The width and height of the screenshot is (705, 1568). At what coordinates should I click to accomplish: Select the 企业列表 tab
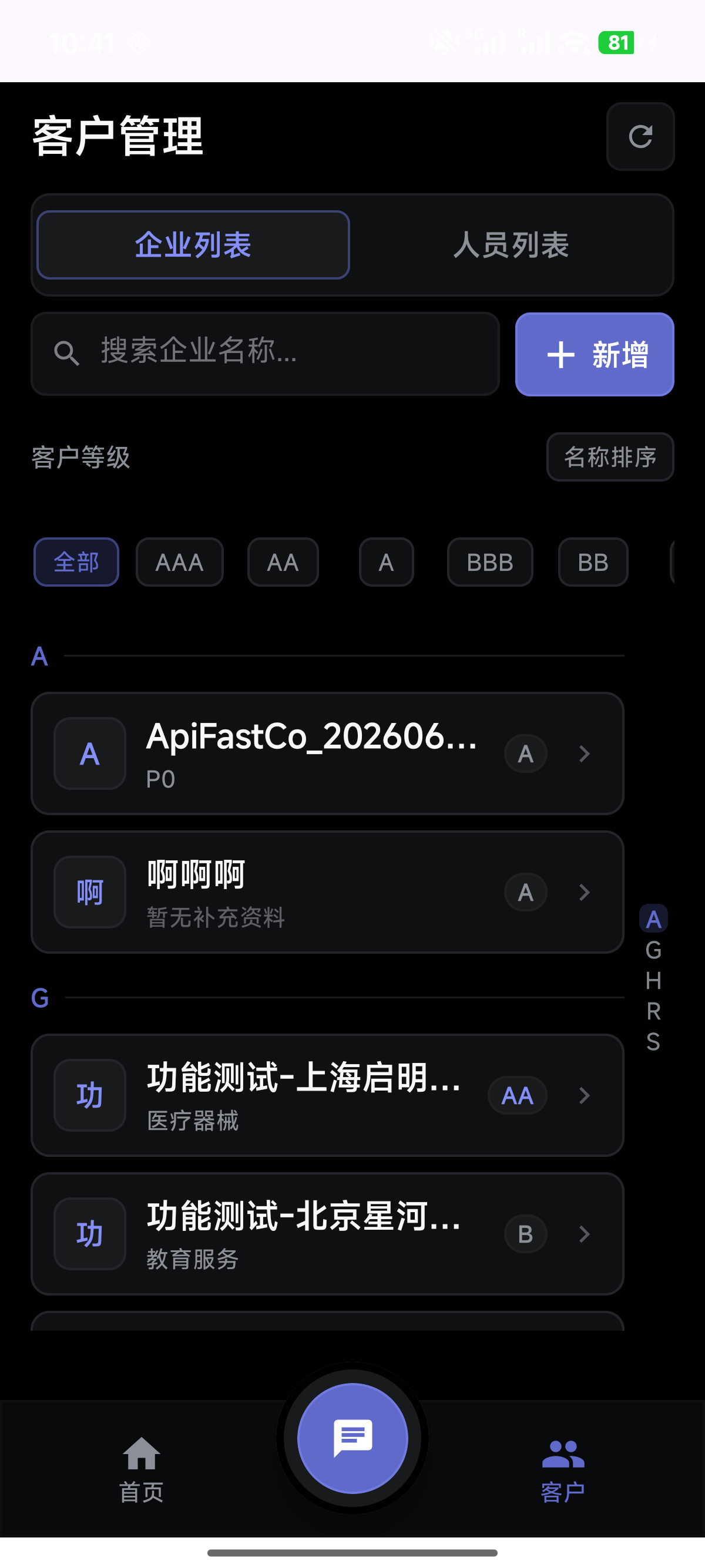point(193,245)
